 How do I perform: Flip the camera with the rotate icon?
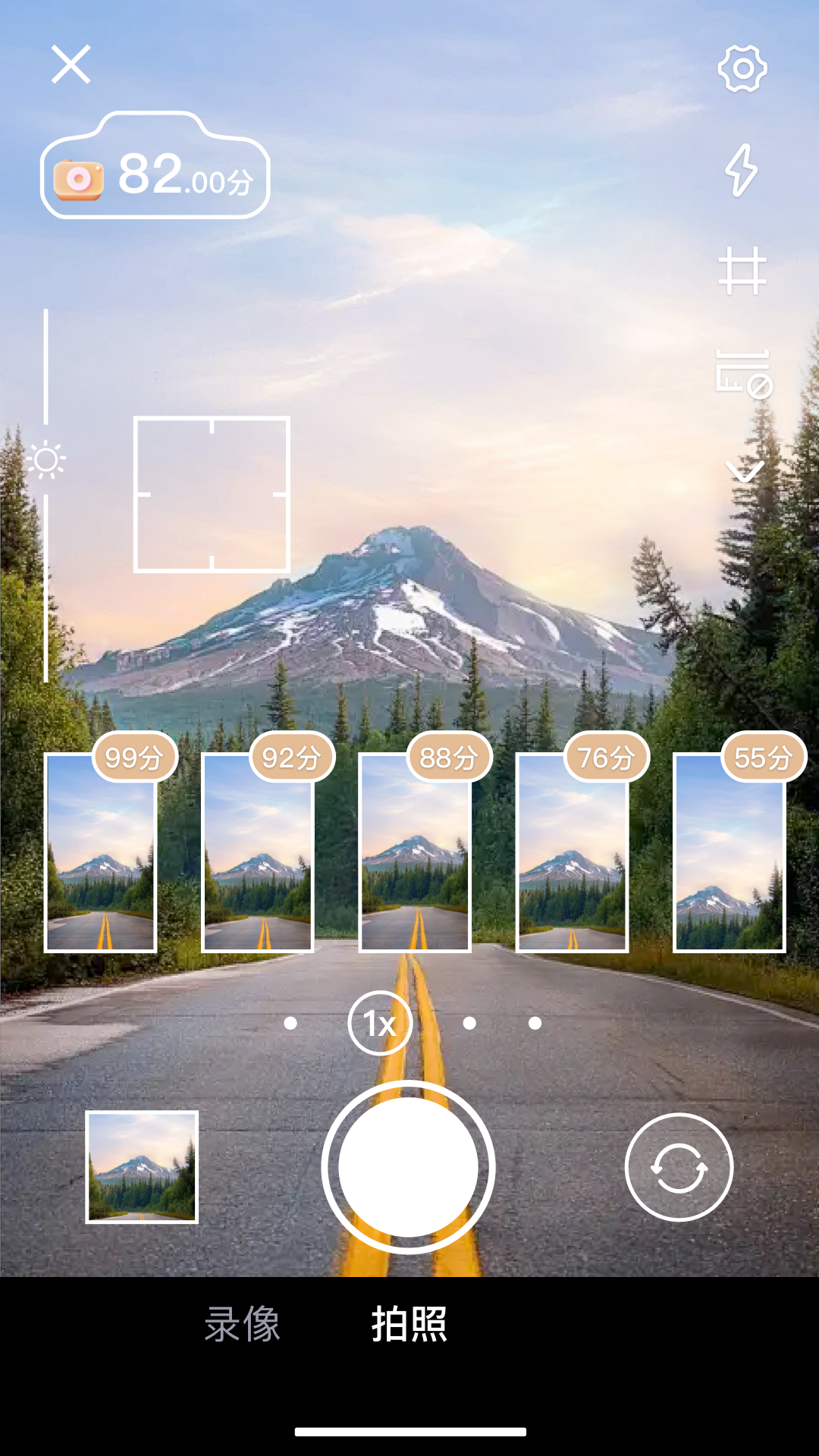pyautogui.click(x=679, y=1167)
